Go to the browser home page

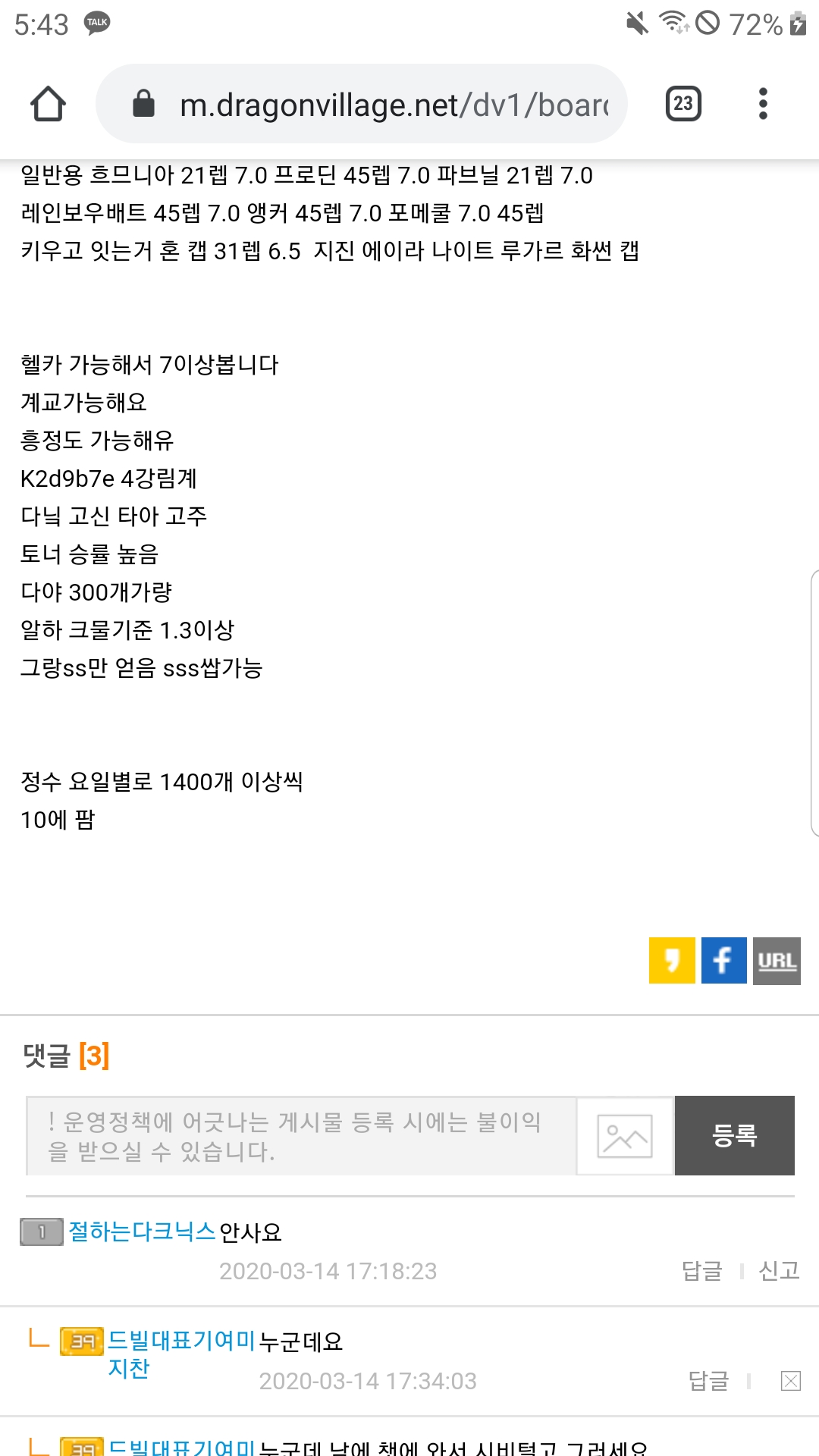[48, 104]
